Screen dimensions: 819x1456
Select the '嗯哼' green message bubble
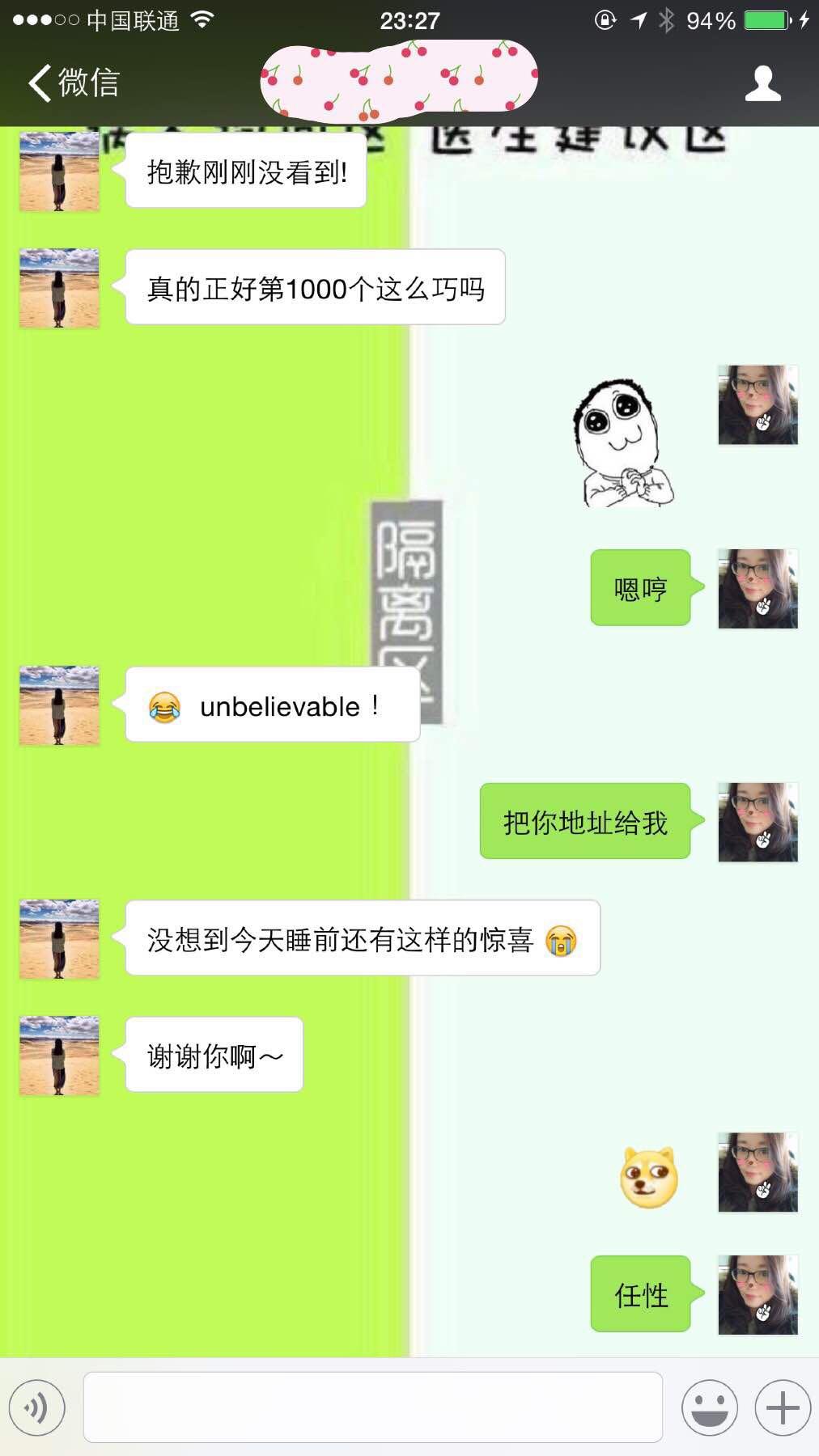click(x=639, y=589)
